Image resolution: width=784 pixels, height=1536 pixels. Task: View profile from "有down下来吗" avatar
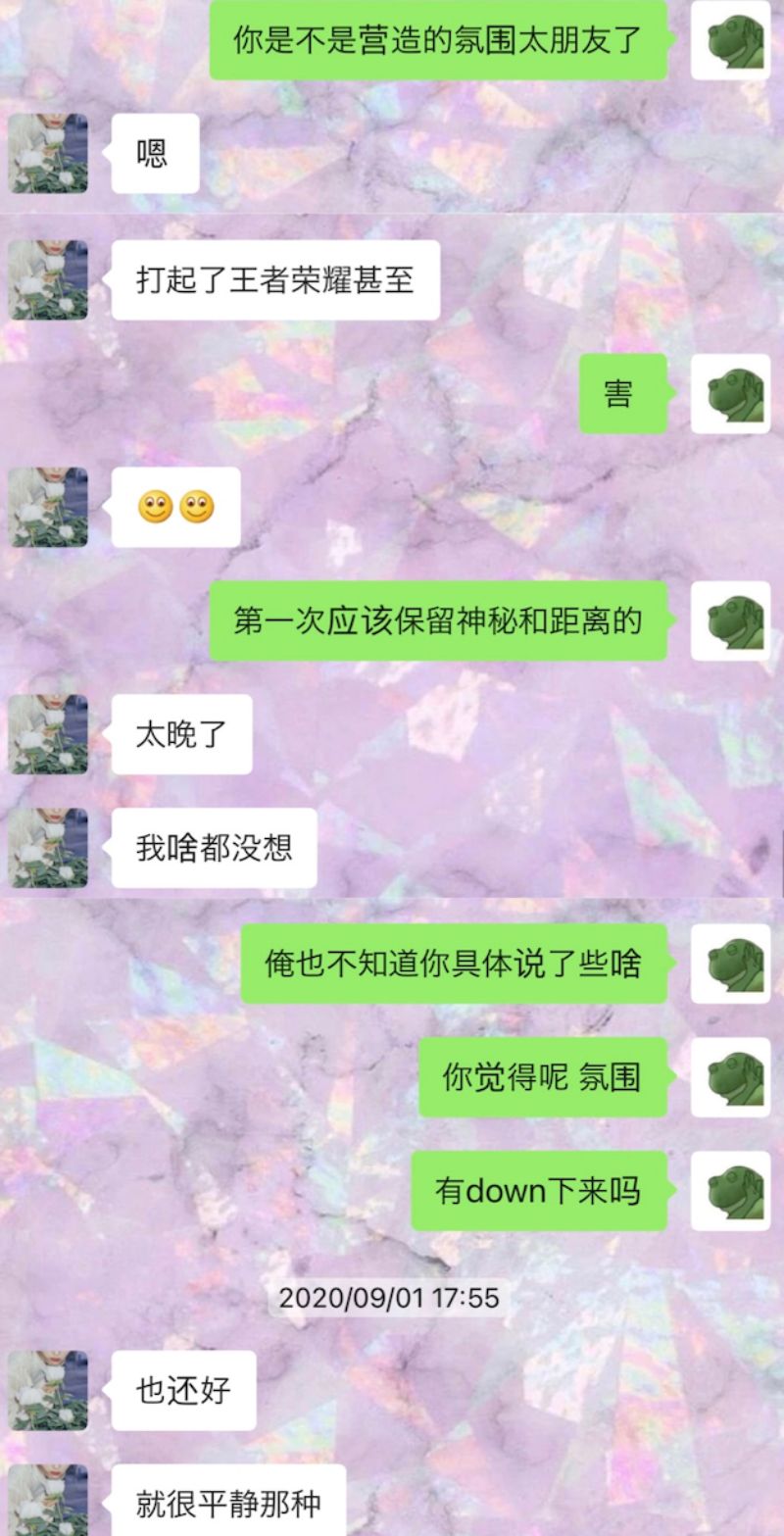pos(730,1191)
